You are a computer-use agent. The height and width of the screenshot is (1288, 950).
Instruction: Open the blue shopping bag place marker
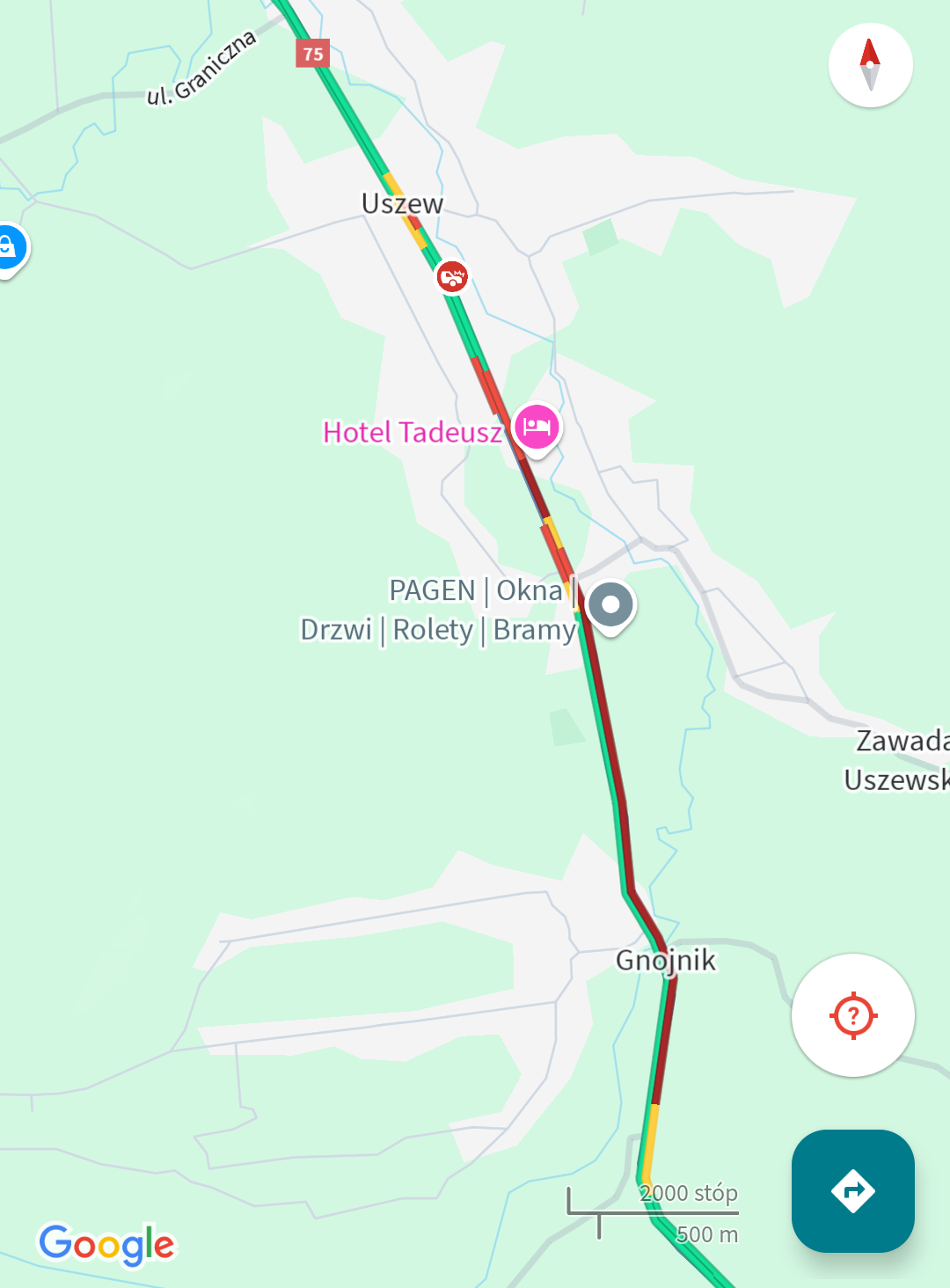point(9,247)
